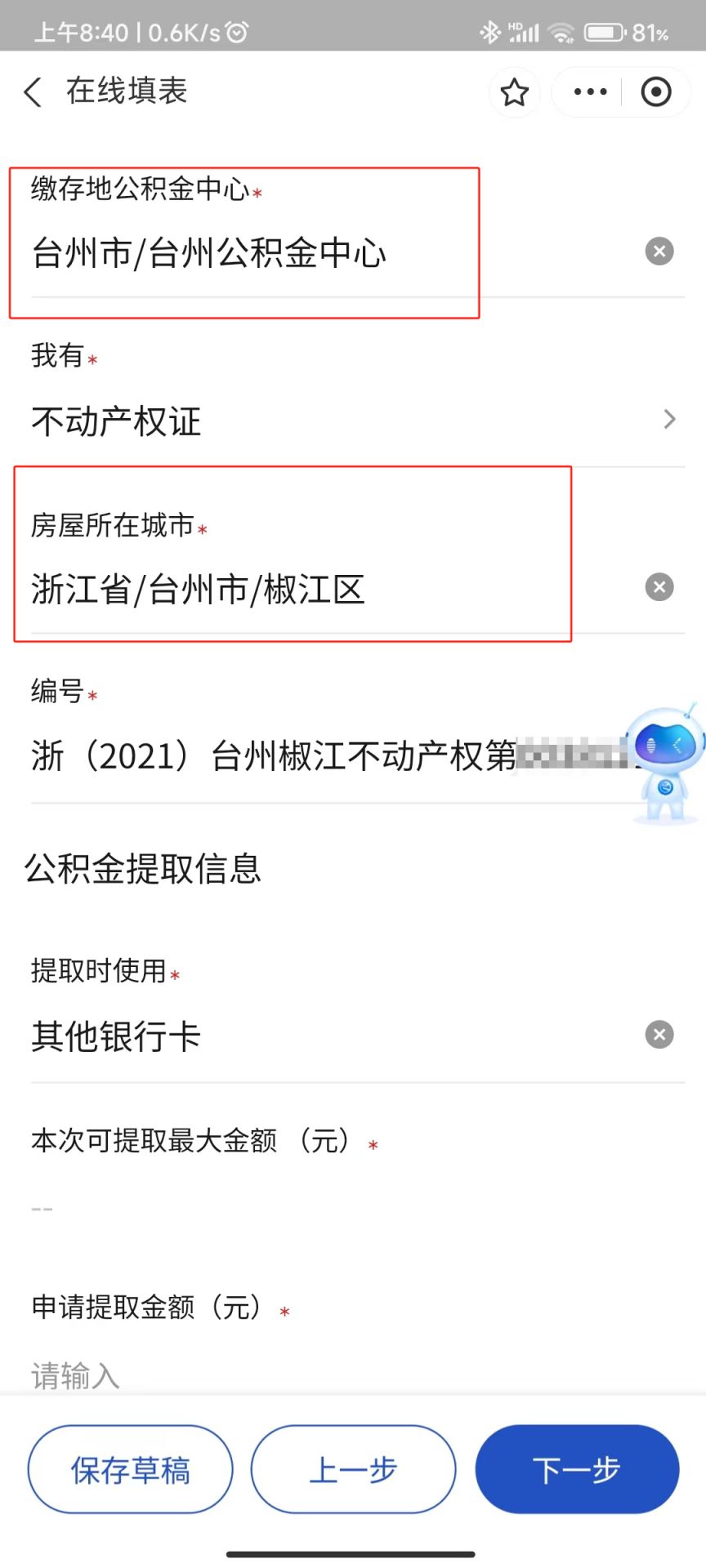706x1568 pixels.
Task: Open the 提取时使用 payment method selector
Action: (x=114, y=1036)
